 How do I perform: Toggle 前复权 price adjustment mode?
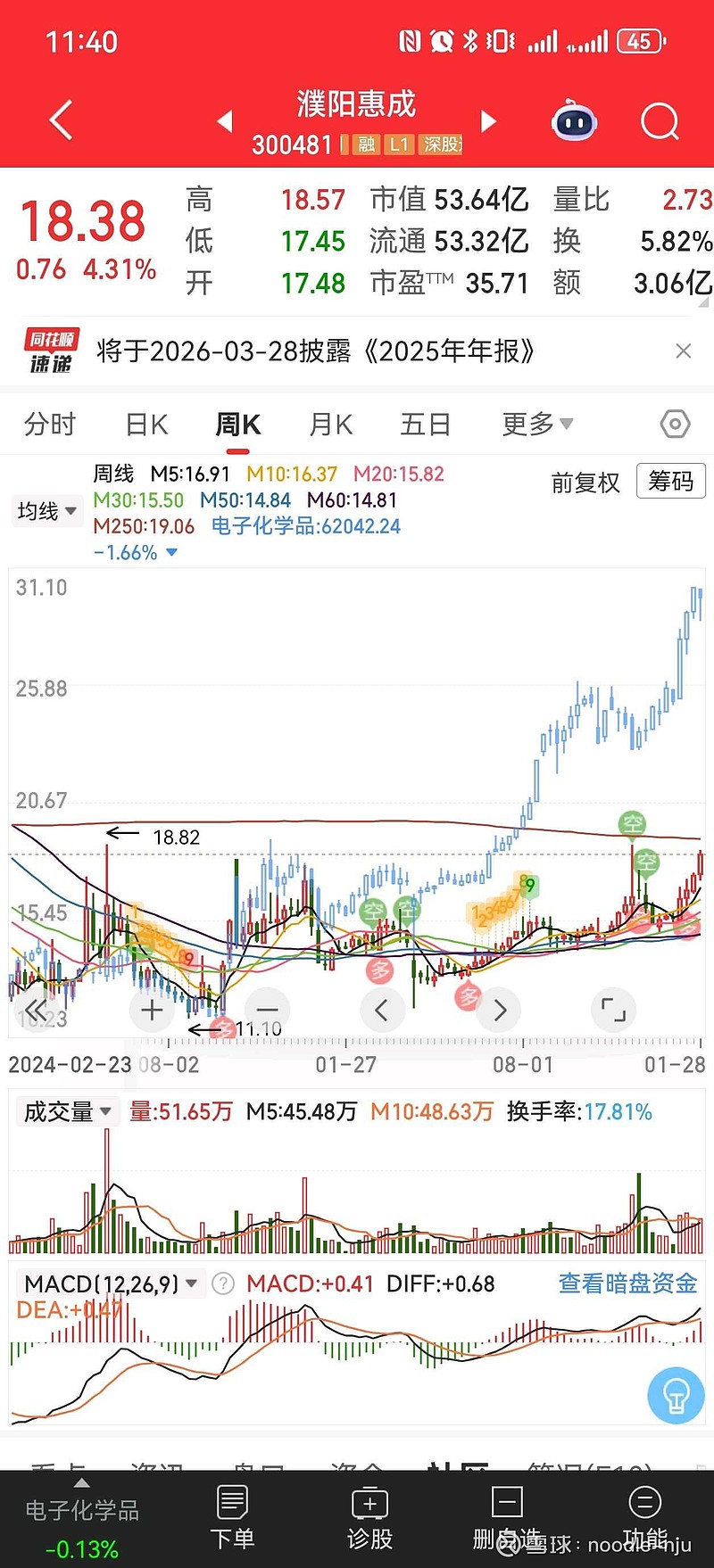pyautogui.click(x=586, y=482)
